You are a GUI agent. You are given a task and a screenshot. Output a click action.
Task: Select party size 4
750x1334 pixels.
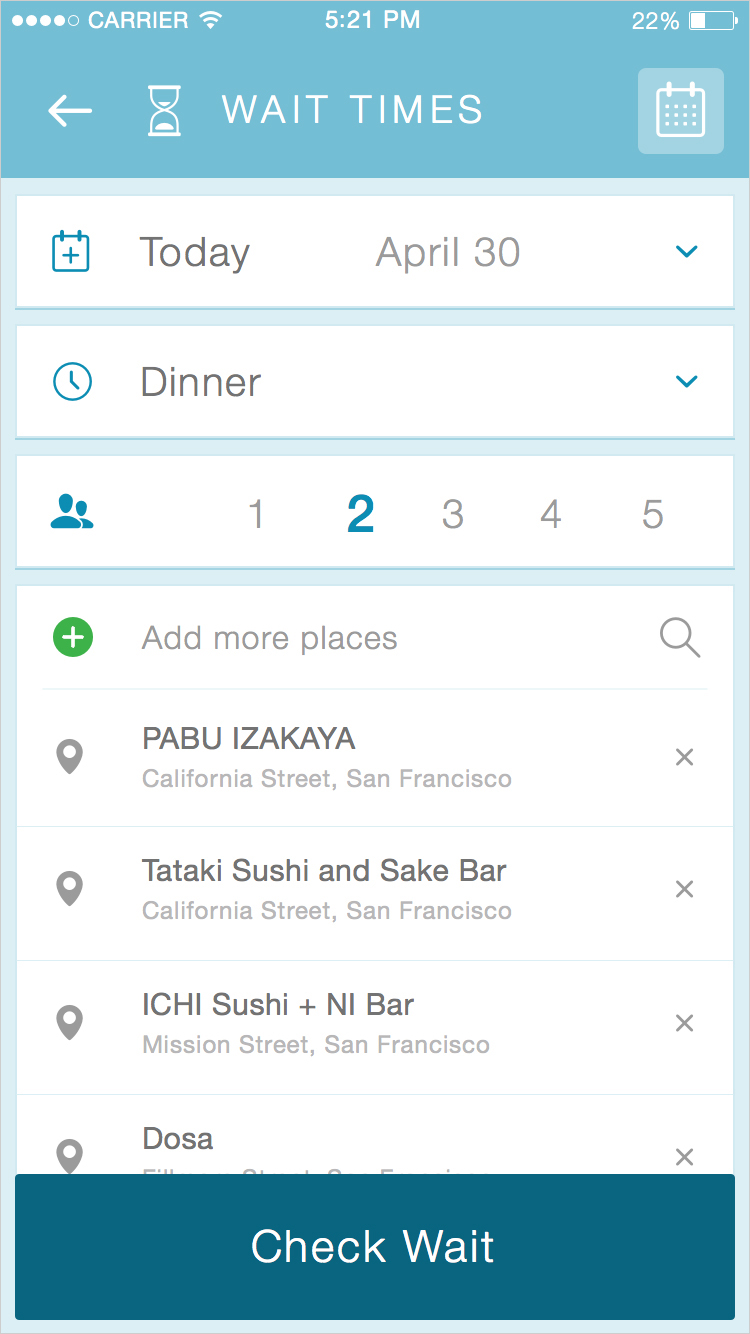[551, 515]
